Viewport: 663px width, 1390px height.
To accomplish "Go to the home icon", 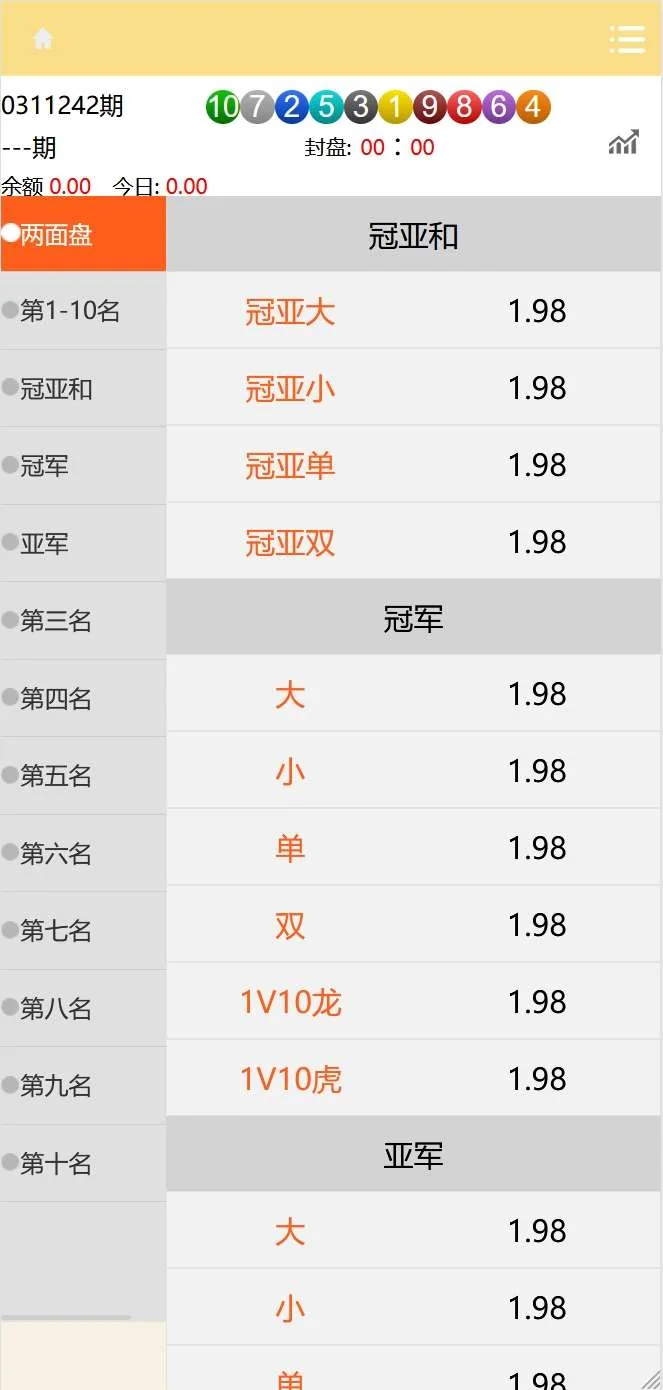I will tap(43, 39).
